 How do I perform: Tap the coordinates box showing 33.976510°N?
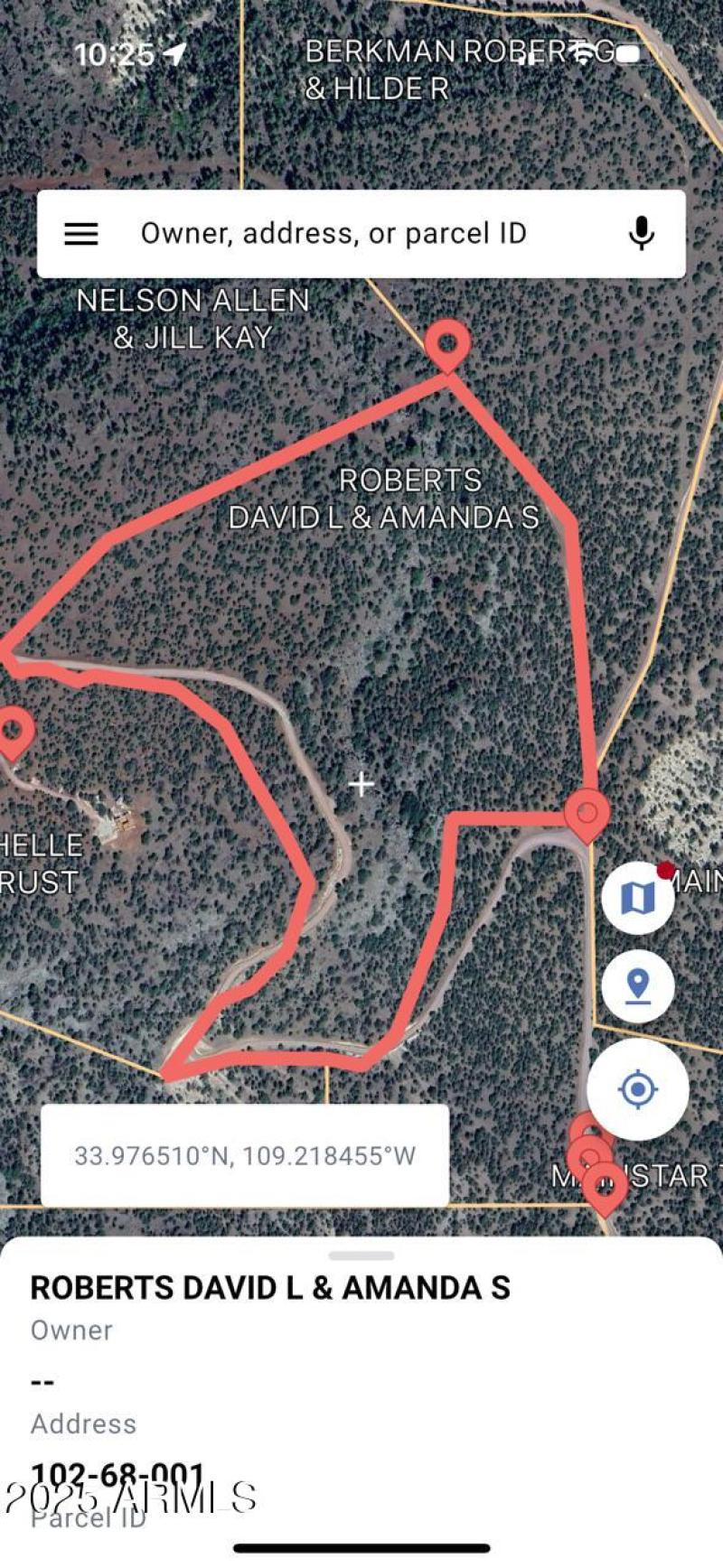pyautogui.click(x=245, y=1156)
